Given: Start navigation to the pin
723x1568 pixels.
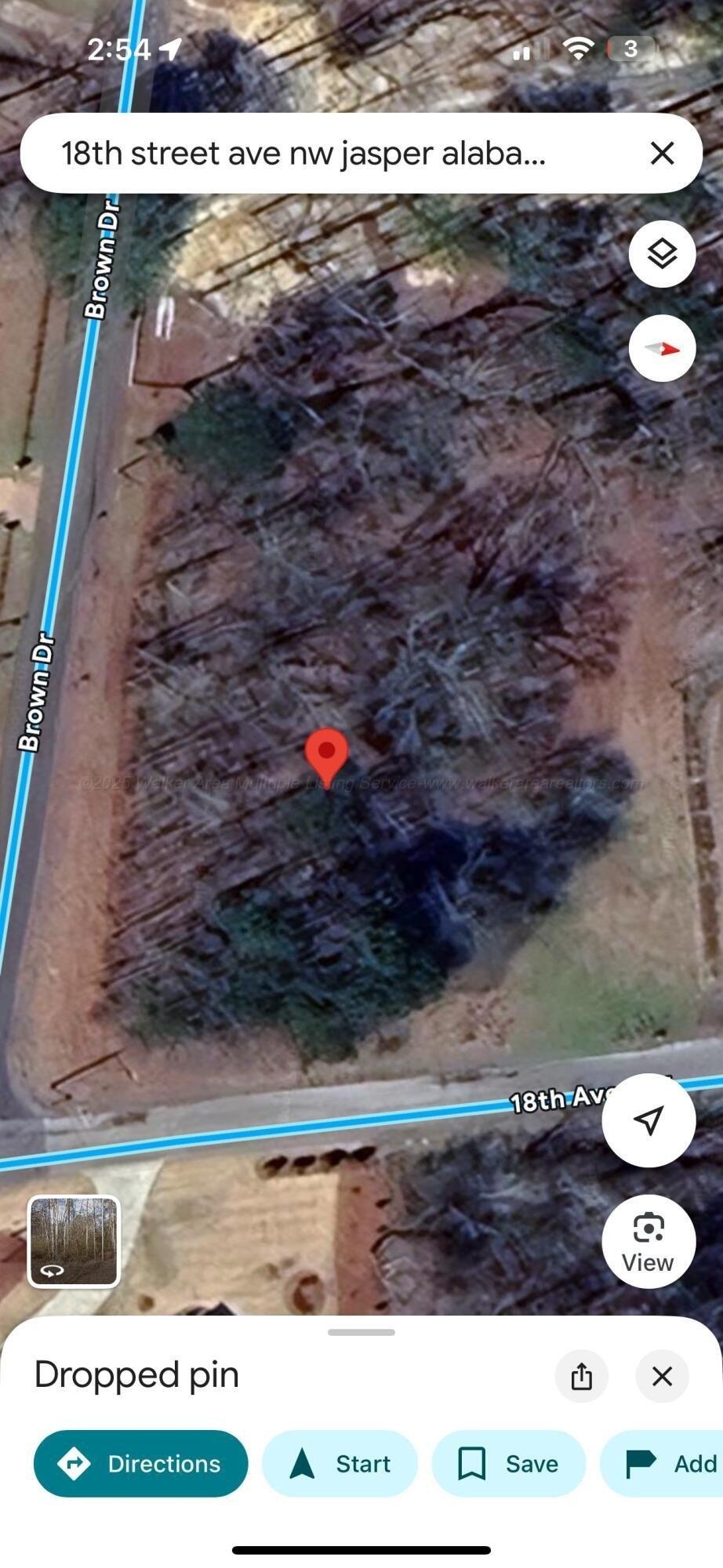Looking at the screenshot, I should [340, 1464].
